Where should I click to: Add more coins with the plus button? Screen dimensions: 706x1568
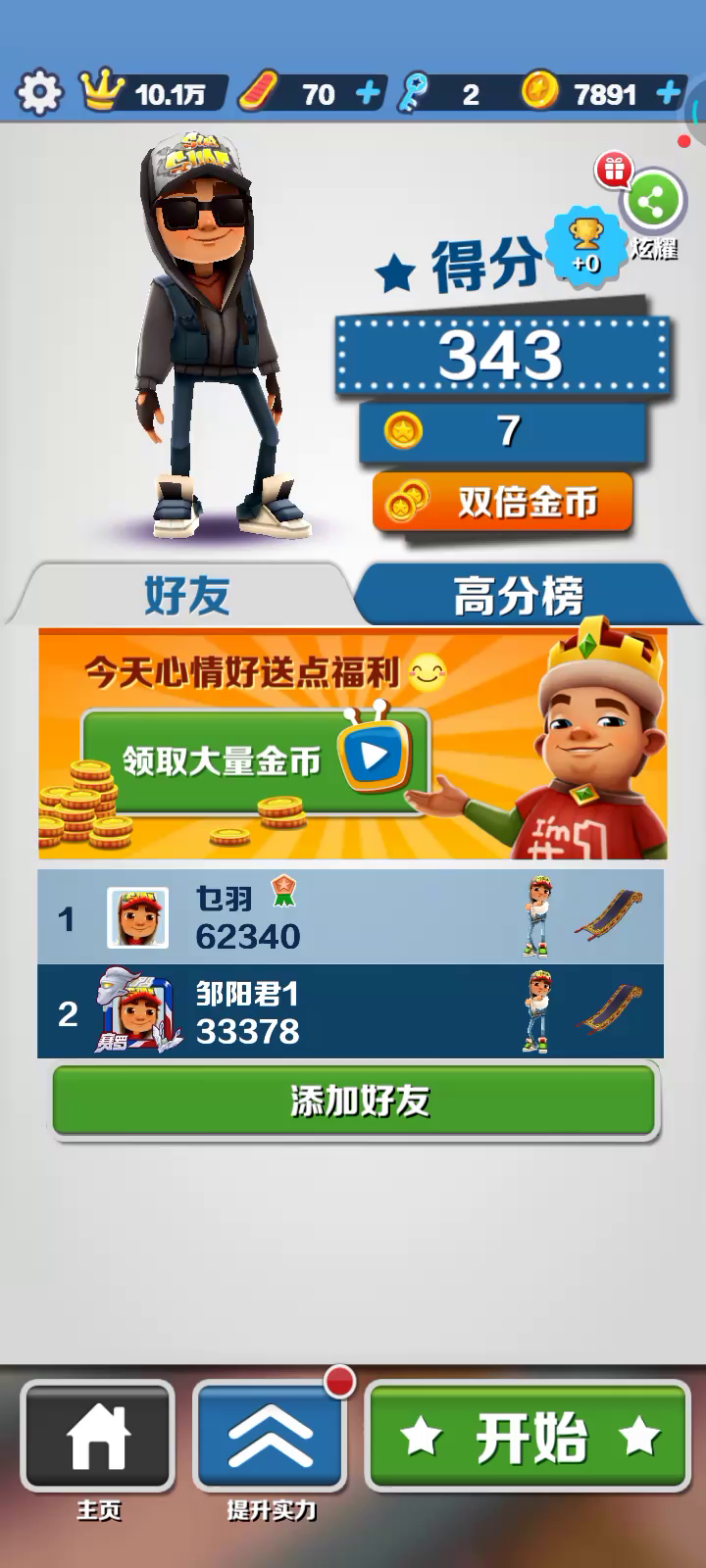tap(668, 93)
